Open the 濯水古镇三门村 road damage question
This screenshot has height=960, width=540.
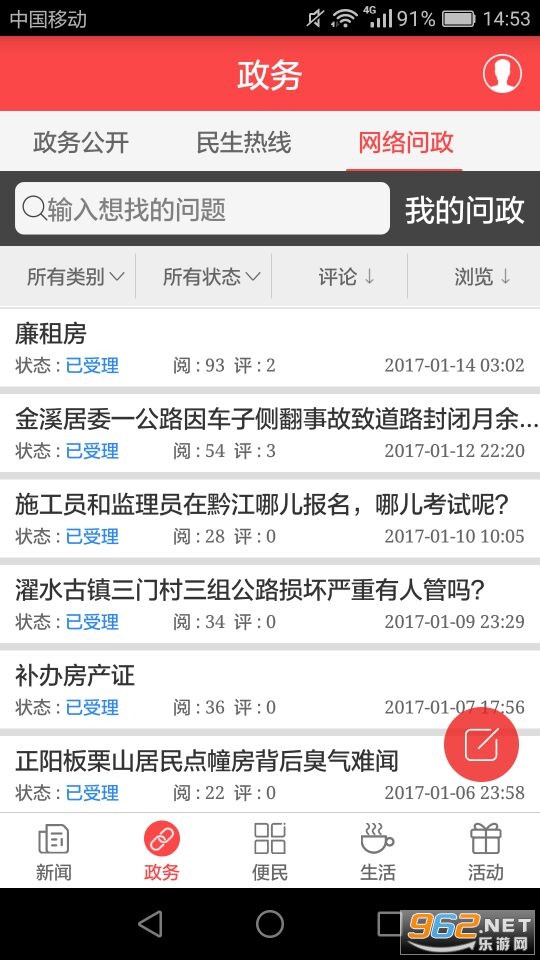(x=270, y=604)
